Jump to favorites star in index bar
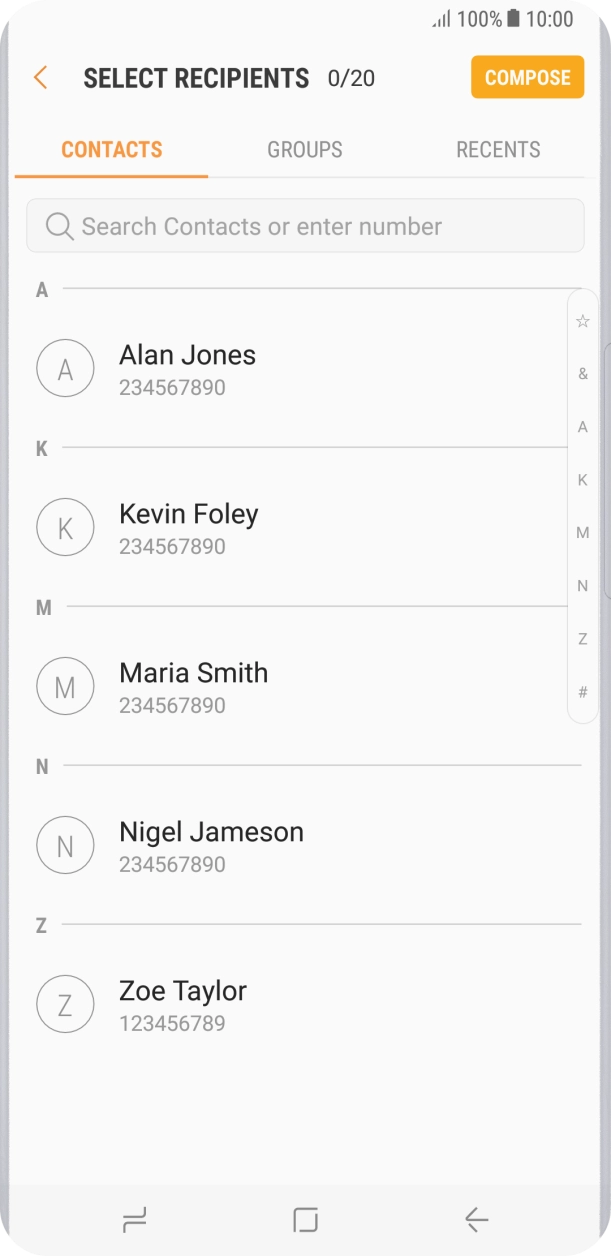The width and height of the screenshot is (611, 1256). pos(583,321)
